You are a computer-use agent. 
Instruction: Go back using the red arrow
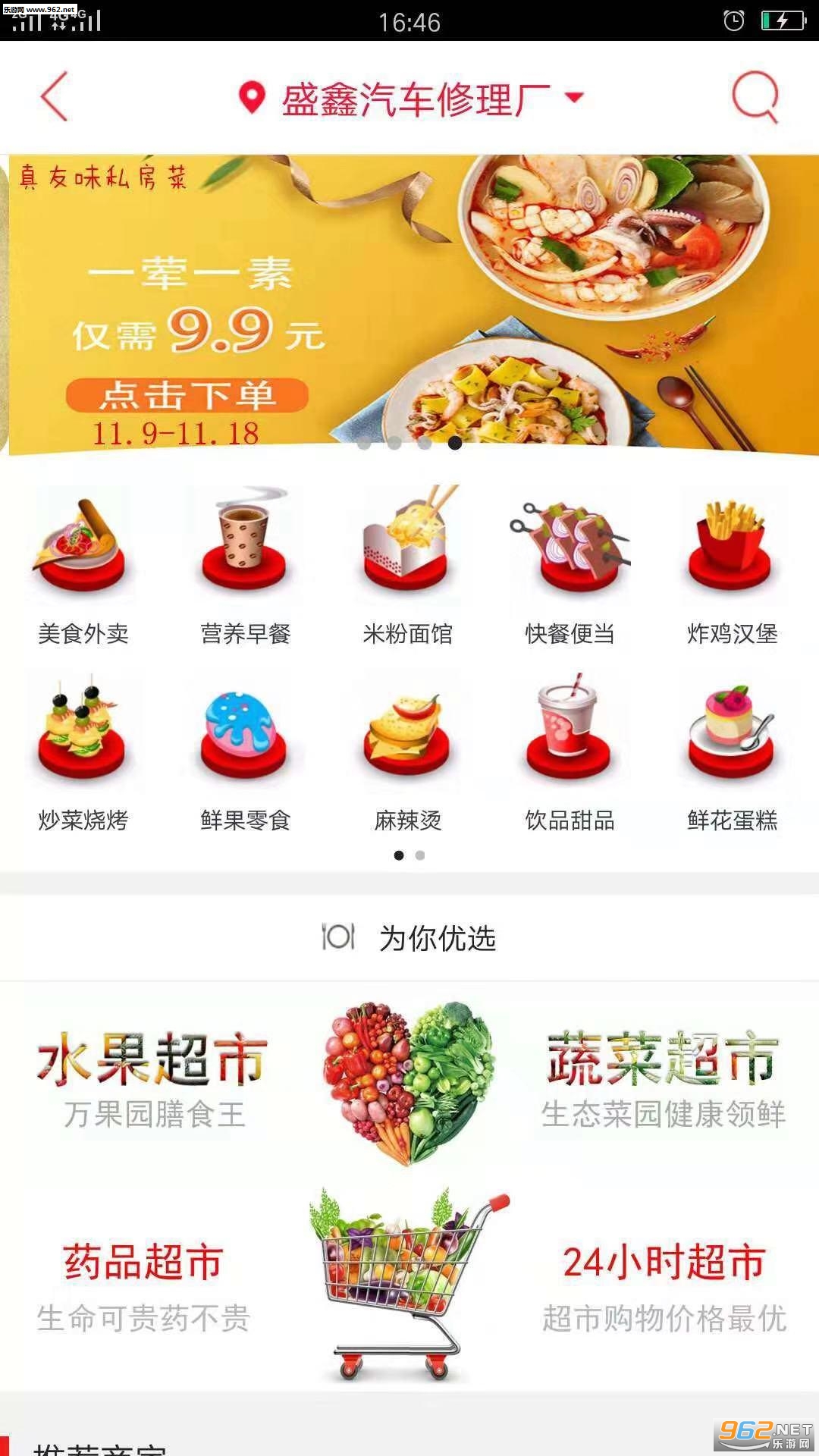tap(55, 96)
